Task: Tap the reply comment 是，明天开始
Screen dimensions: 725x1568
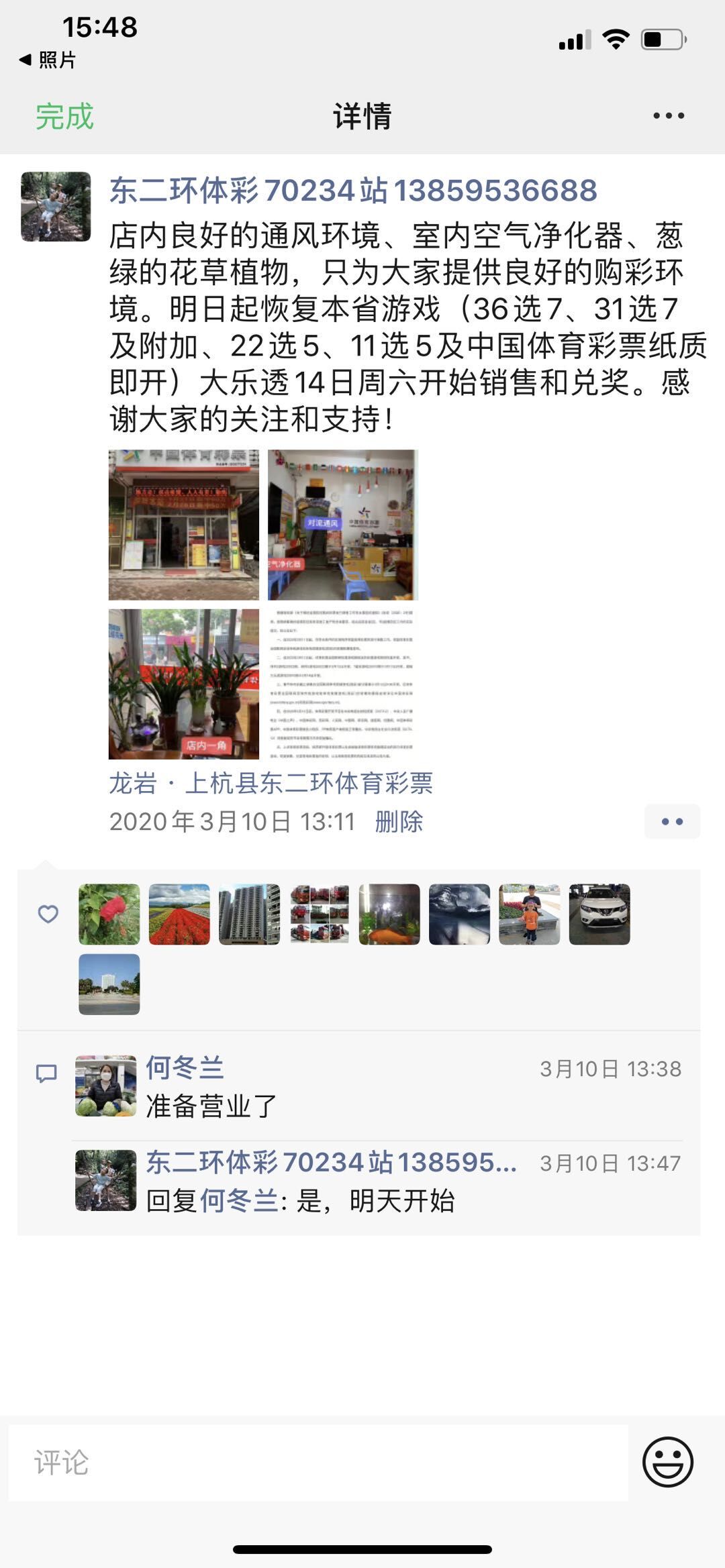Action: [x=376, y=1201]
